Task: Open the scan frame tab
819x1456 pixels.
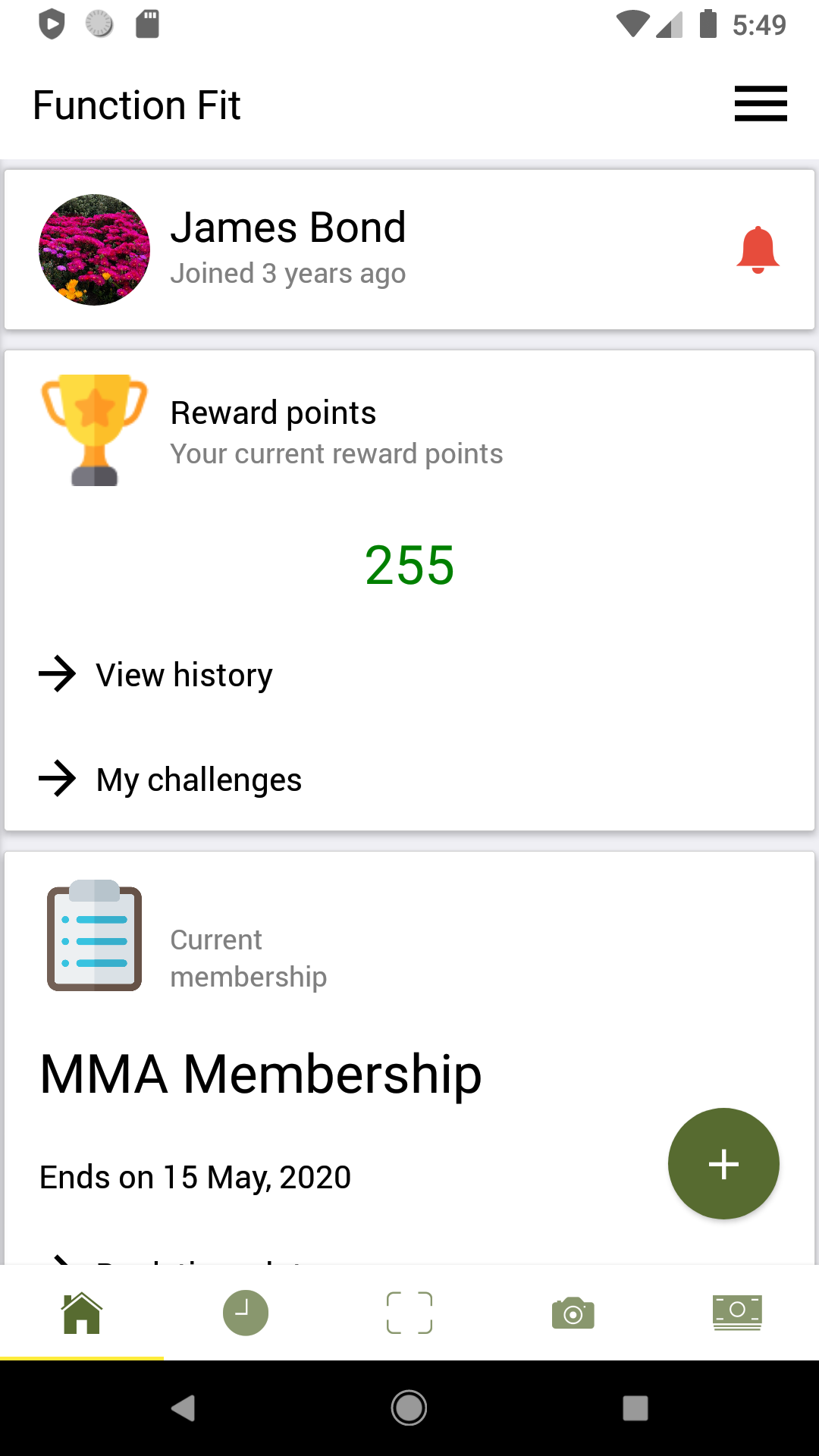Action: [x=409, y=1313]
